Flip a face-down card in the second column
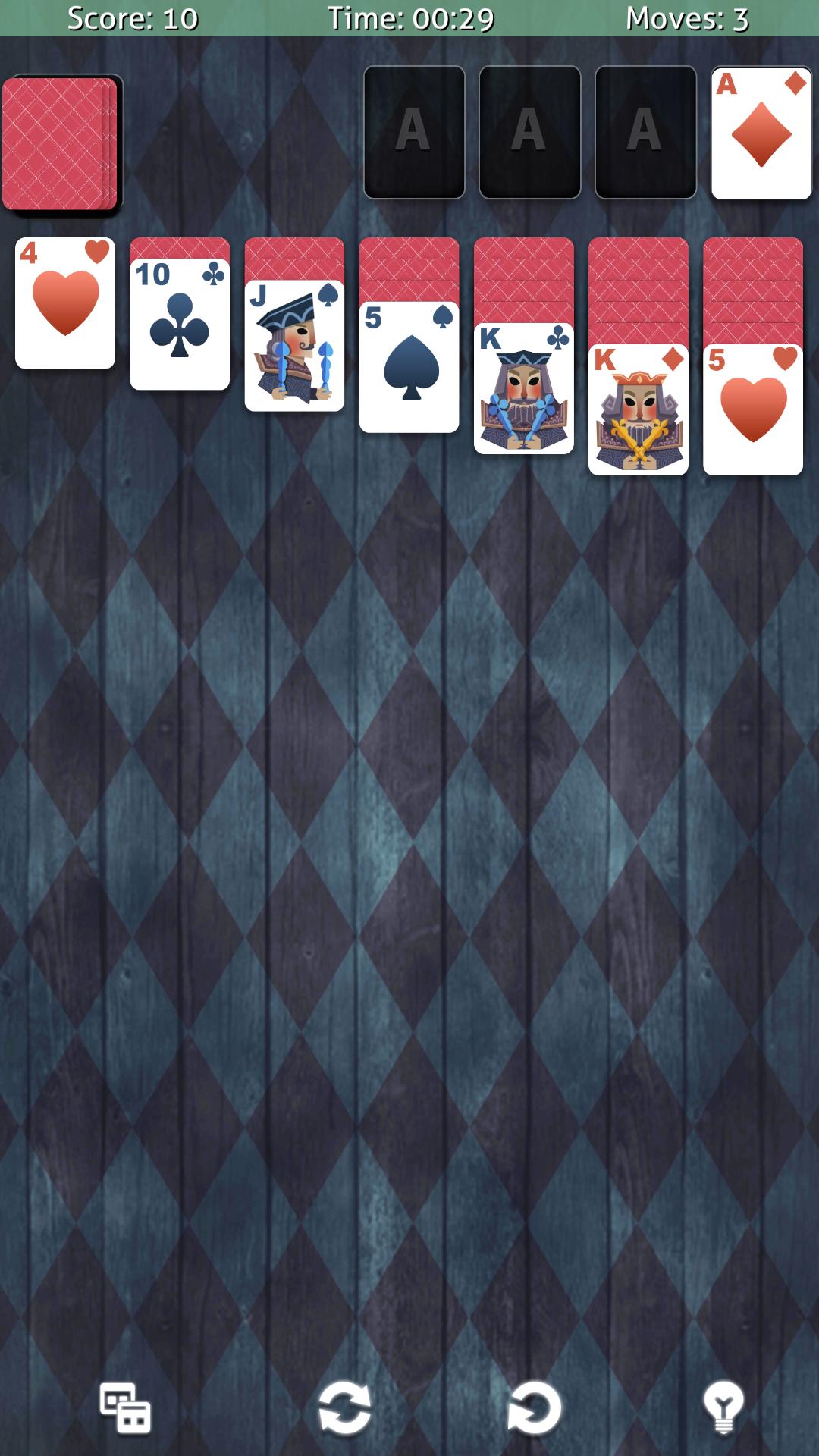Image resolution: width=819 pixels, height=1456 pixels. (180, 250)
